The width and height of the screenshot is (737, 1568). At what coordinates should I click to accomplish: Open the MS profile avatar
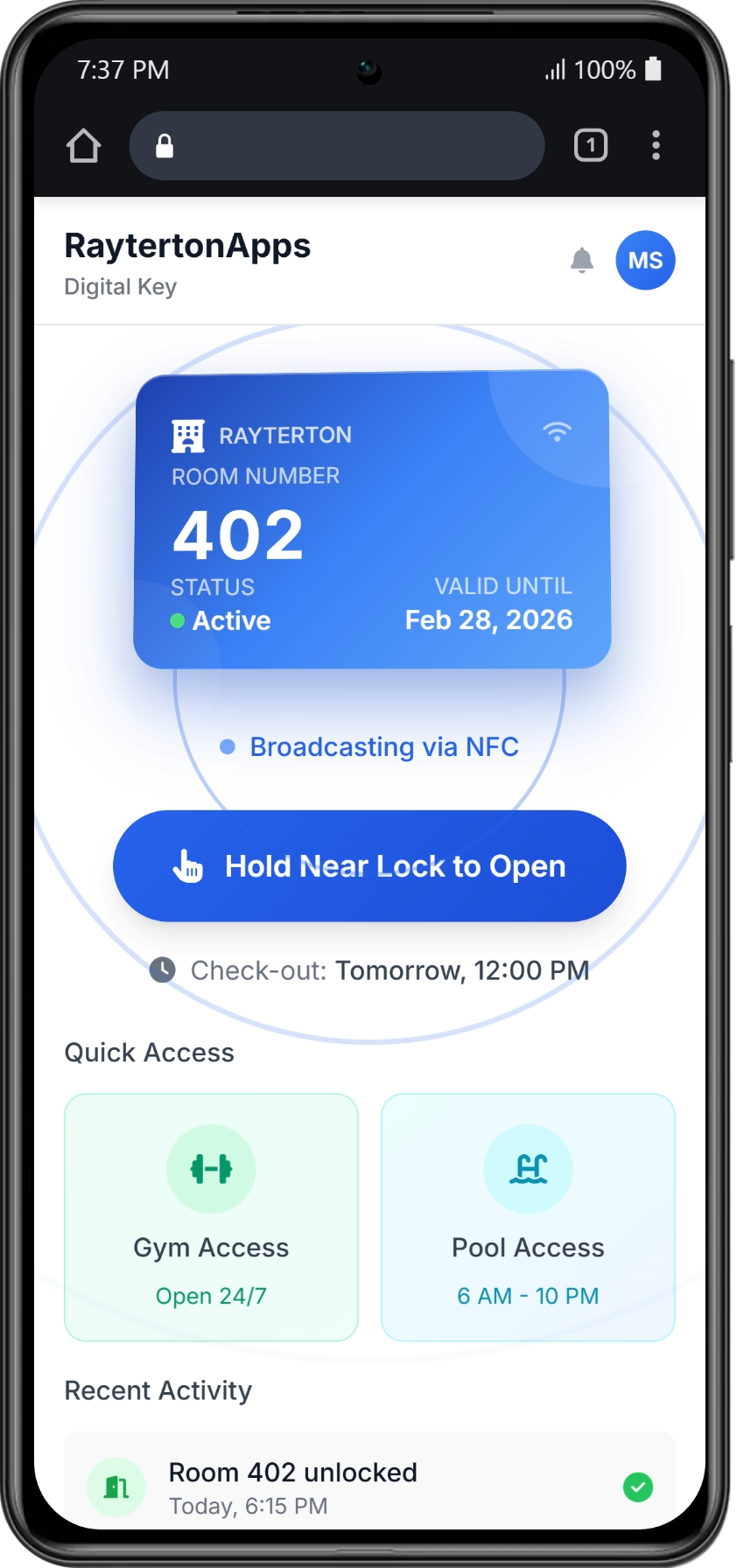[645, 260]
